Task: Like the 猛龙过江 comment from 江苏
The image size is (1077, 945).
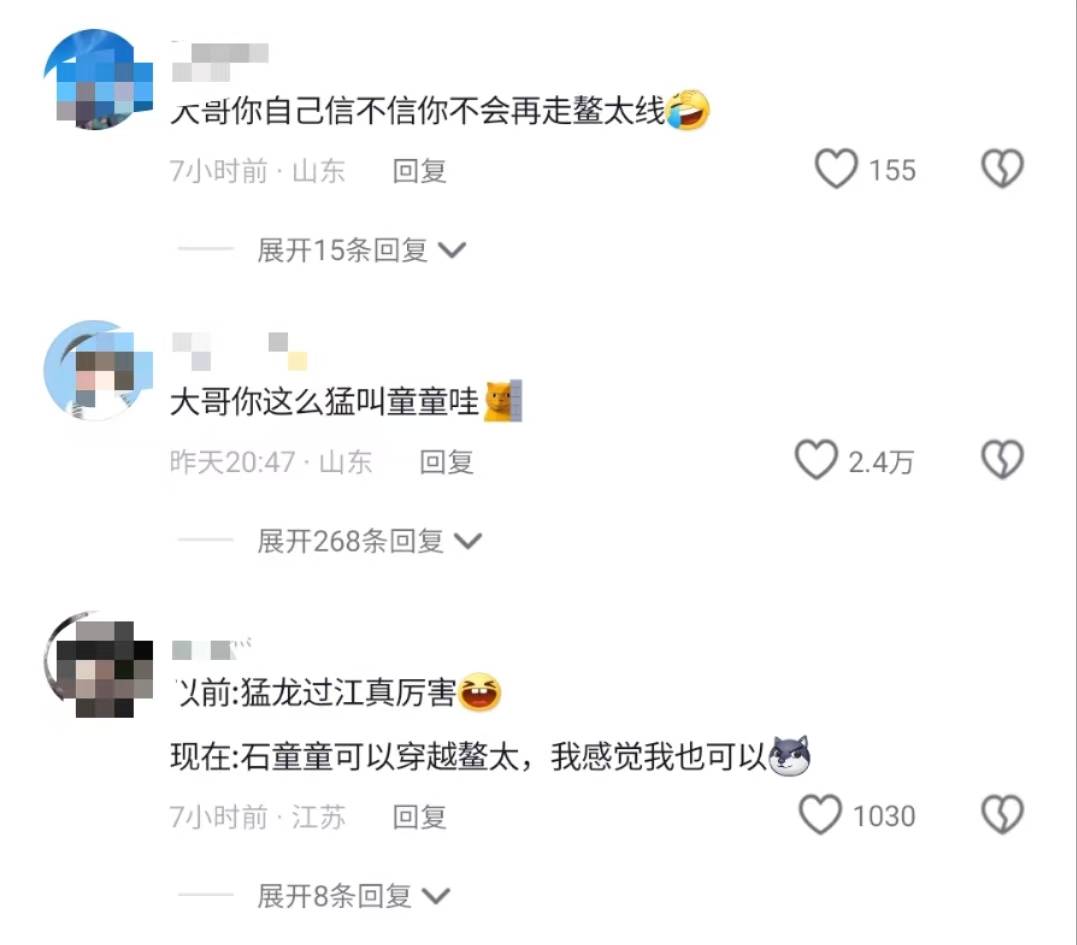Action: point(821,816)
